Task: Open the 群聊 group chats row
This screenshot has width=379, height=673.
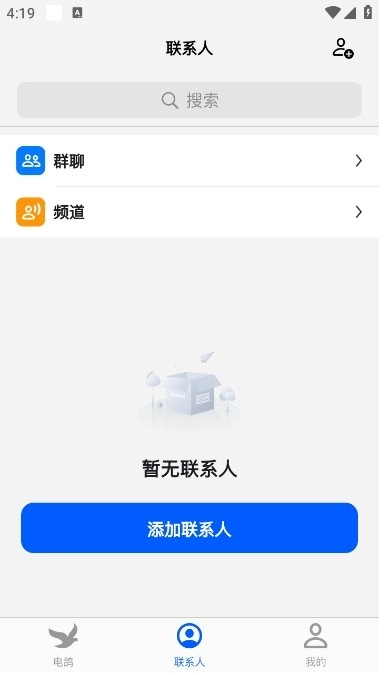Action: pyautogui.click(x=189, y=161)
